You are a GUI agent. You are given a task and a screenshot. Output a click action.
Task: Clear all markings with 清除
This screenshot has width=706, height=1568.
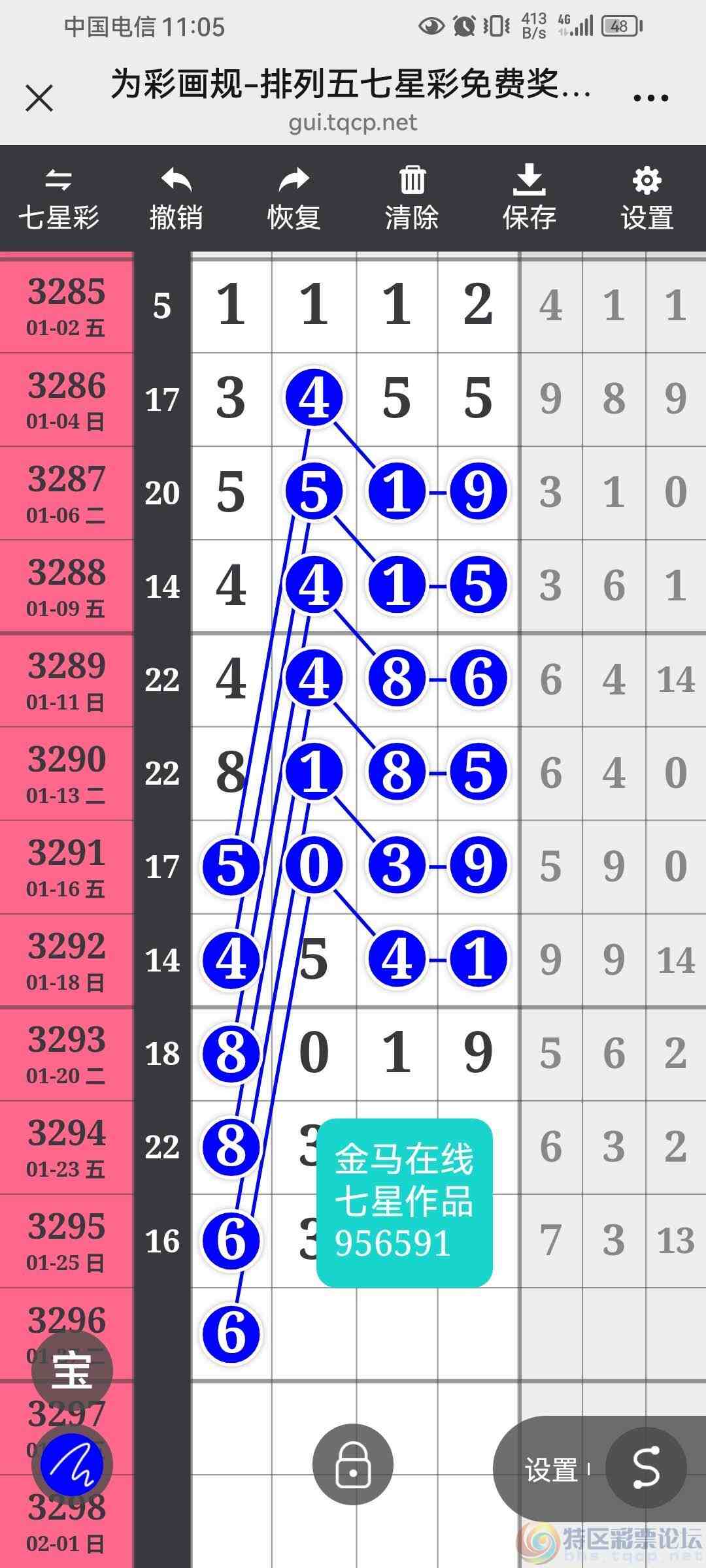pyautogui.click(x=412, y=199)
